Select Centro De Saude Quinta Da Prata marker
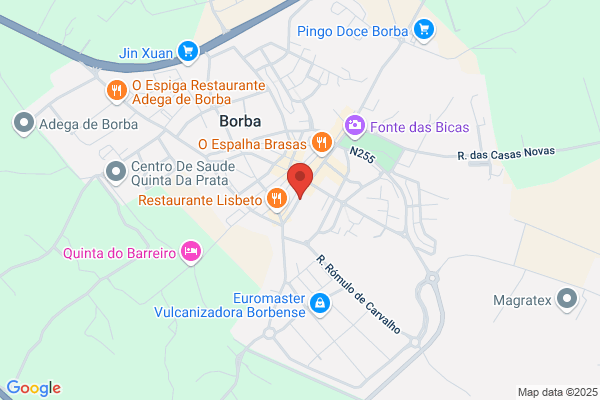This screenshot has width=600, height=400. pos(116,173)
